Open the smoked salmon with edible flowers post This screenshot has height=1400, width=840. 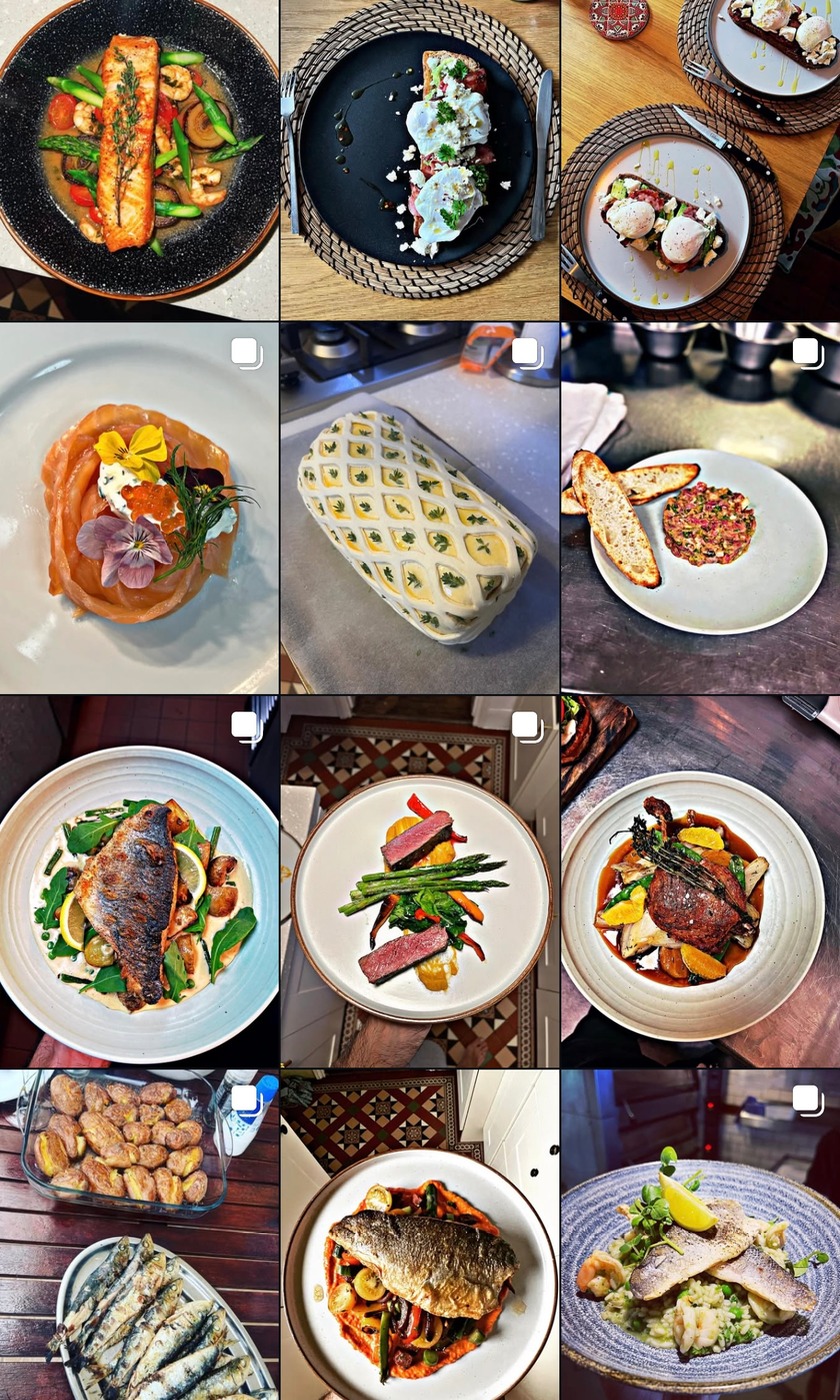tap(139, 510)
